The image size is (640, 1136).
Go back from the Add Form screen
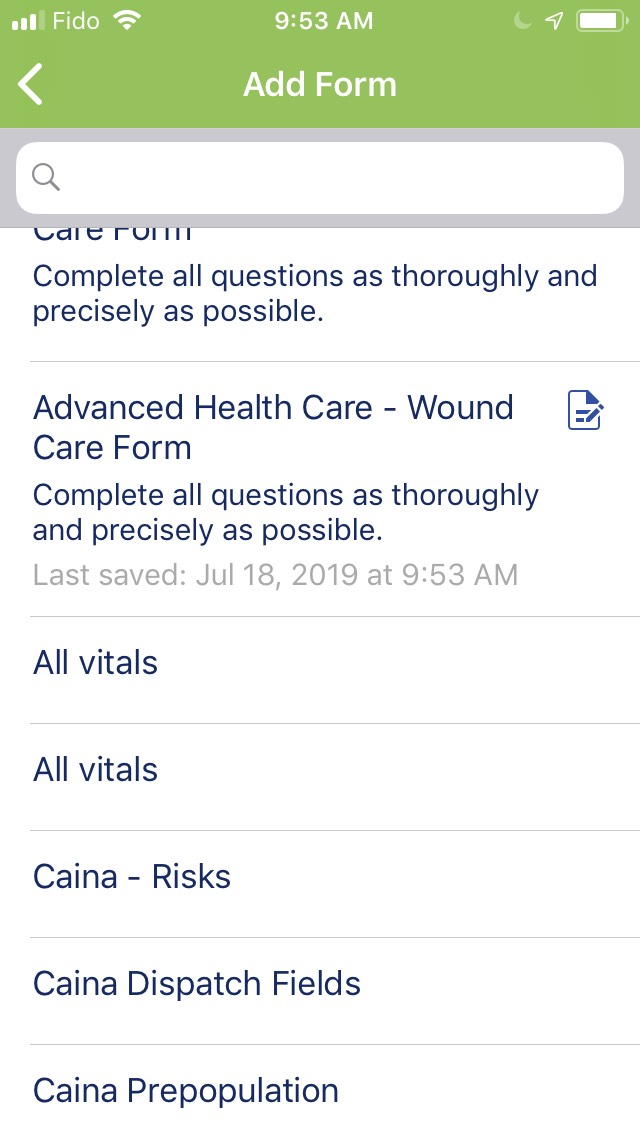32,84
